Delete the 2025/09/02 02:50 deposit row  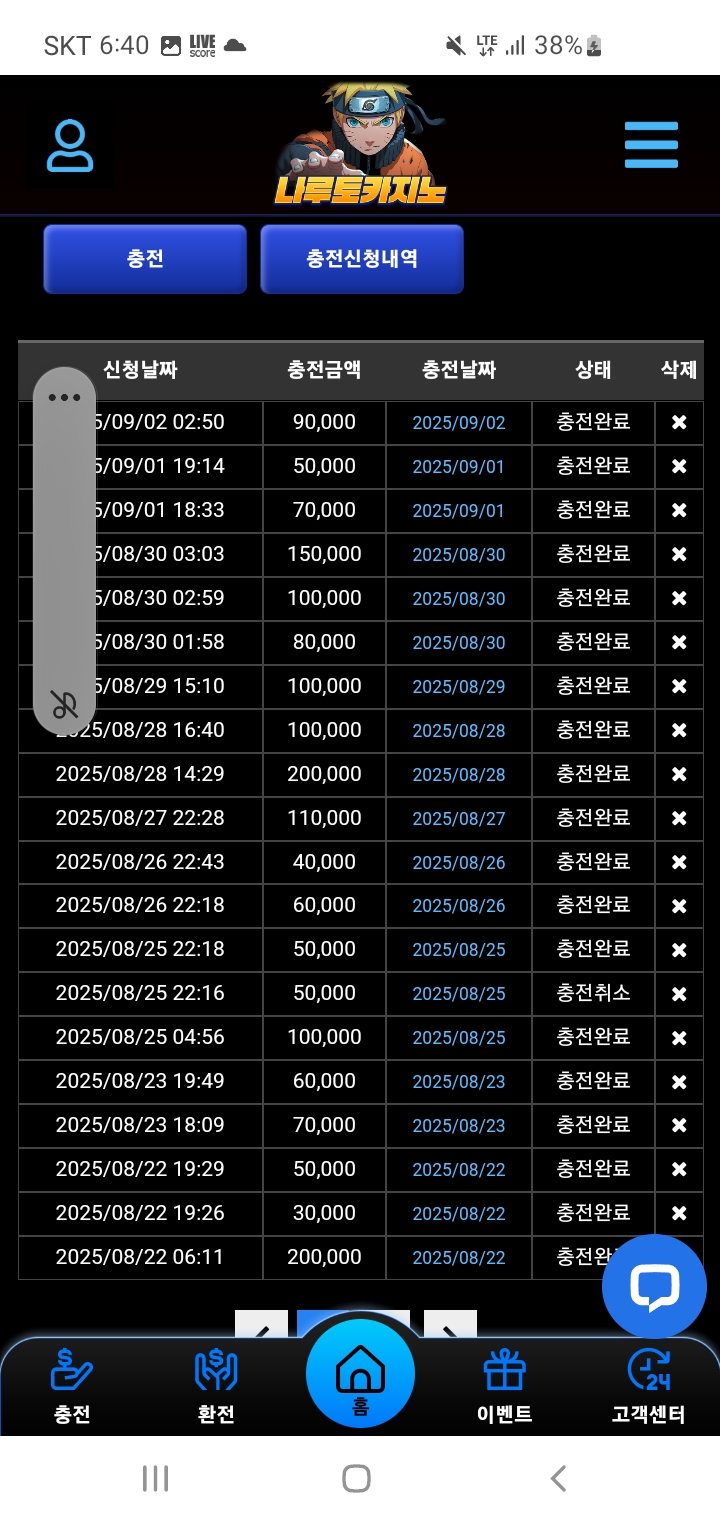679,423
